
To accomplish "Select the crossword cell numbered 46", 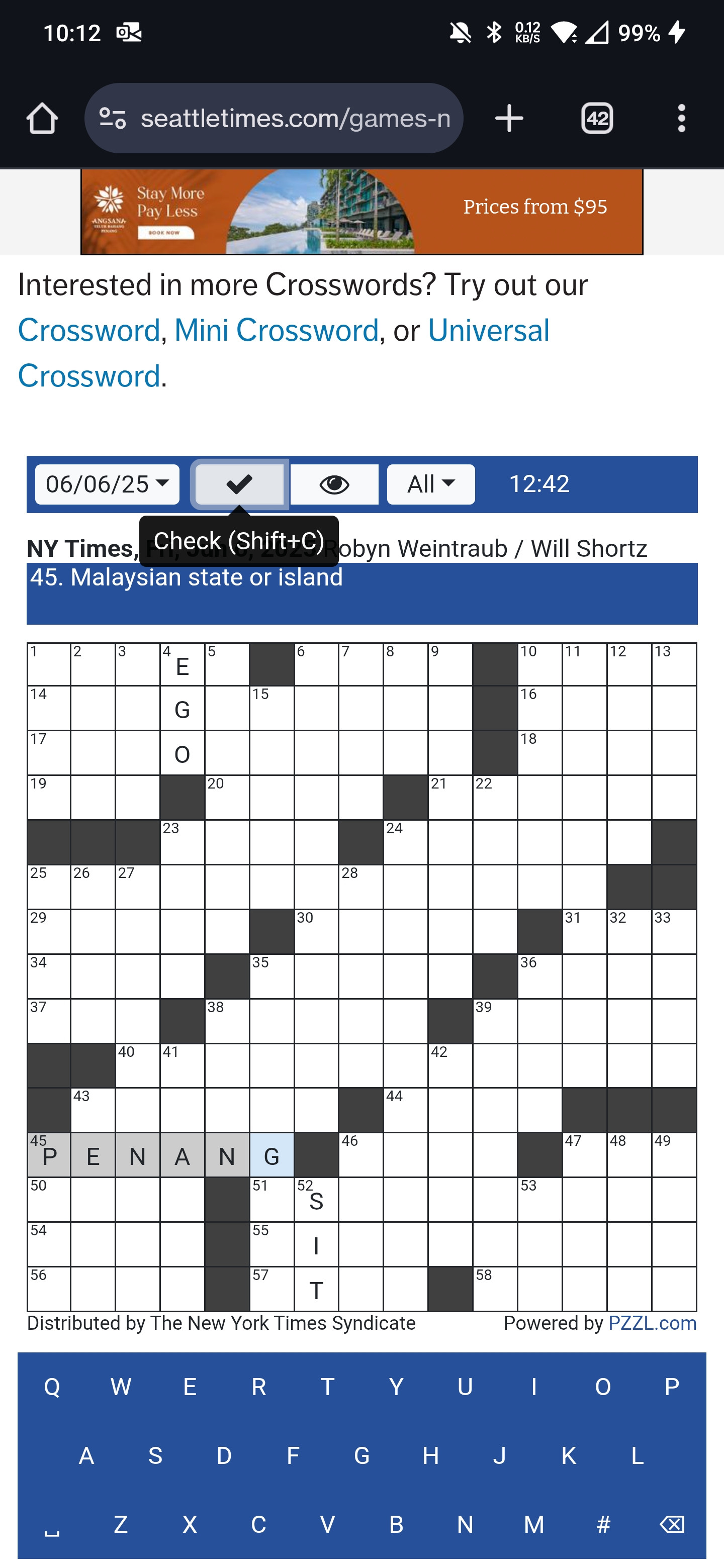I will click(361, 1154).
